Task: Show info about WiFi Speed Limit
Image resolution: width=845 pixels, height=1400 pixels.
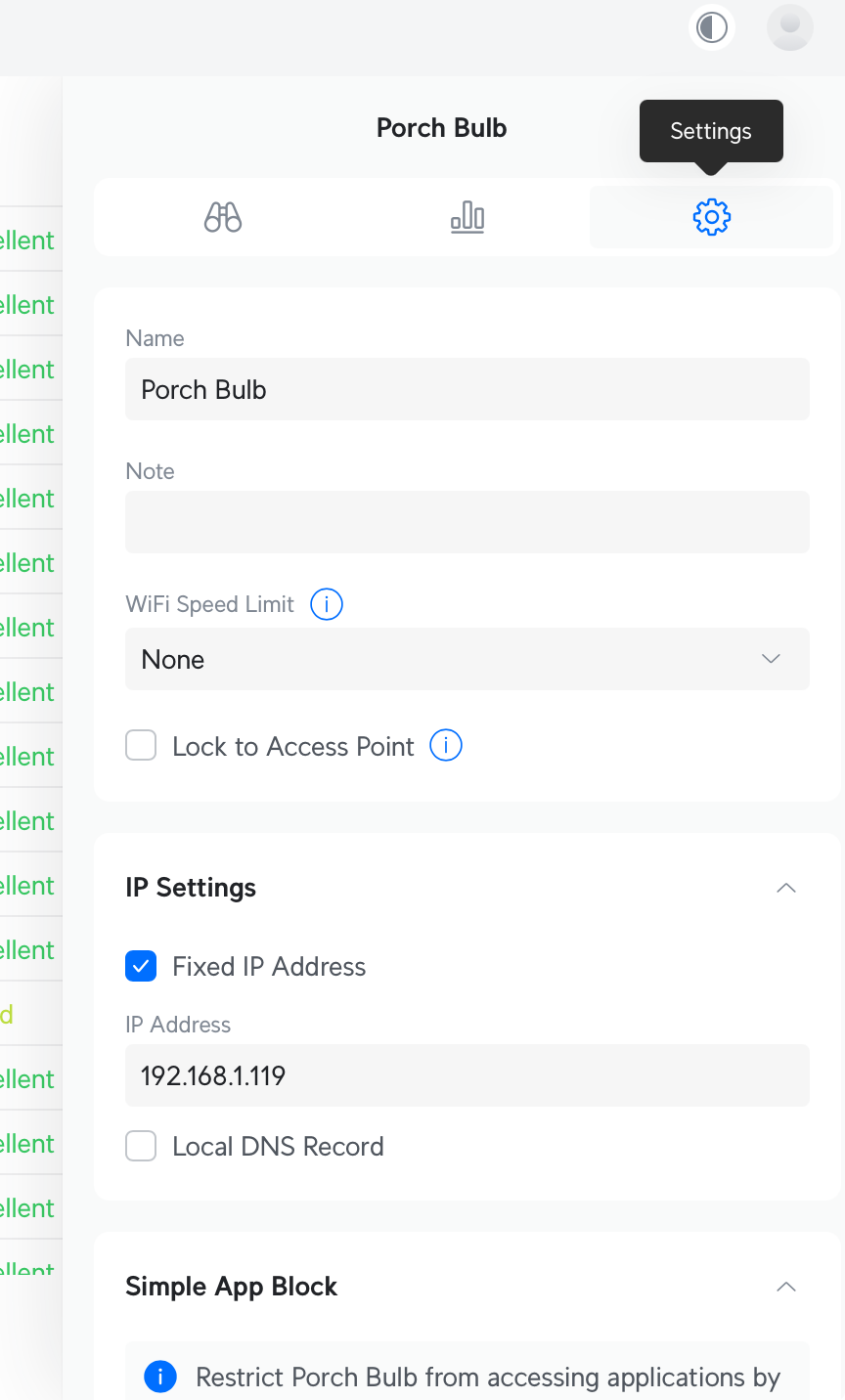Action: click(x=327, y=604)
